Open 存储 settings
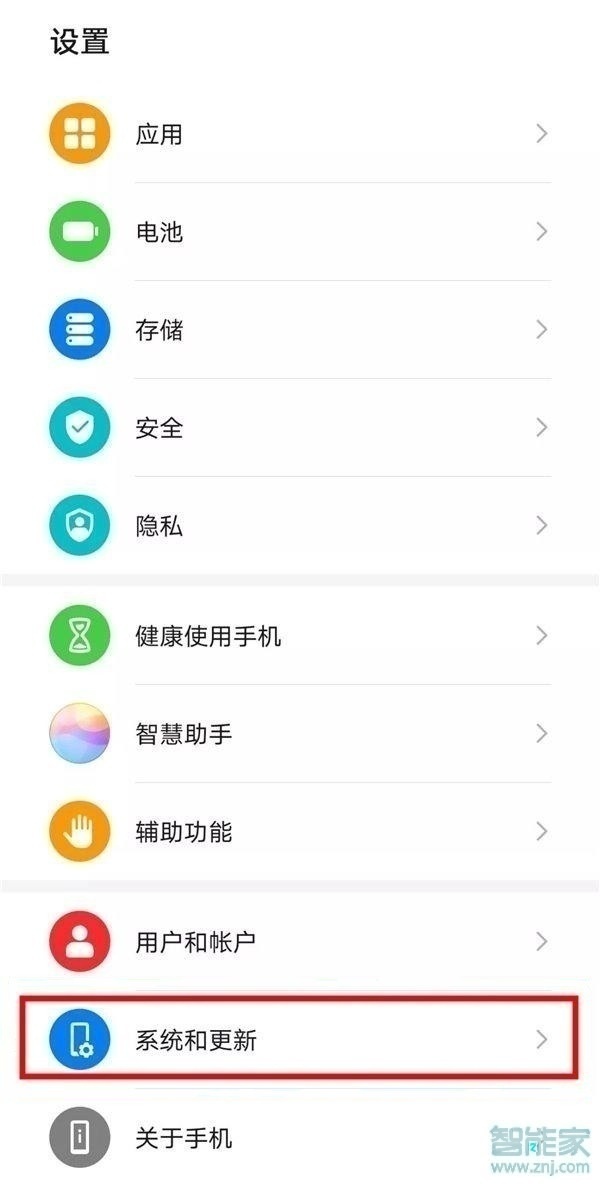 [300, 330]
